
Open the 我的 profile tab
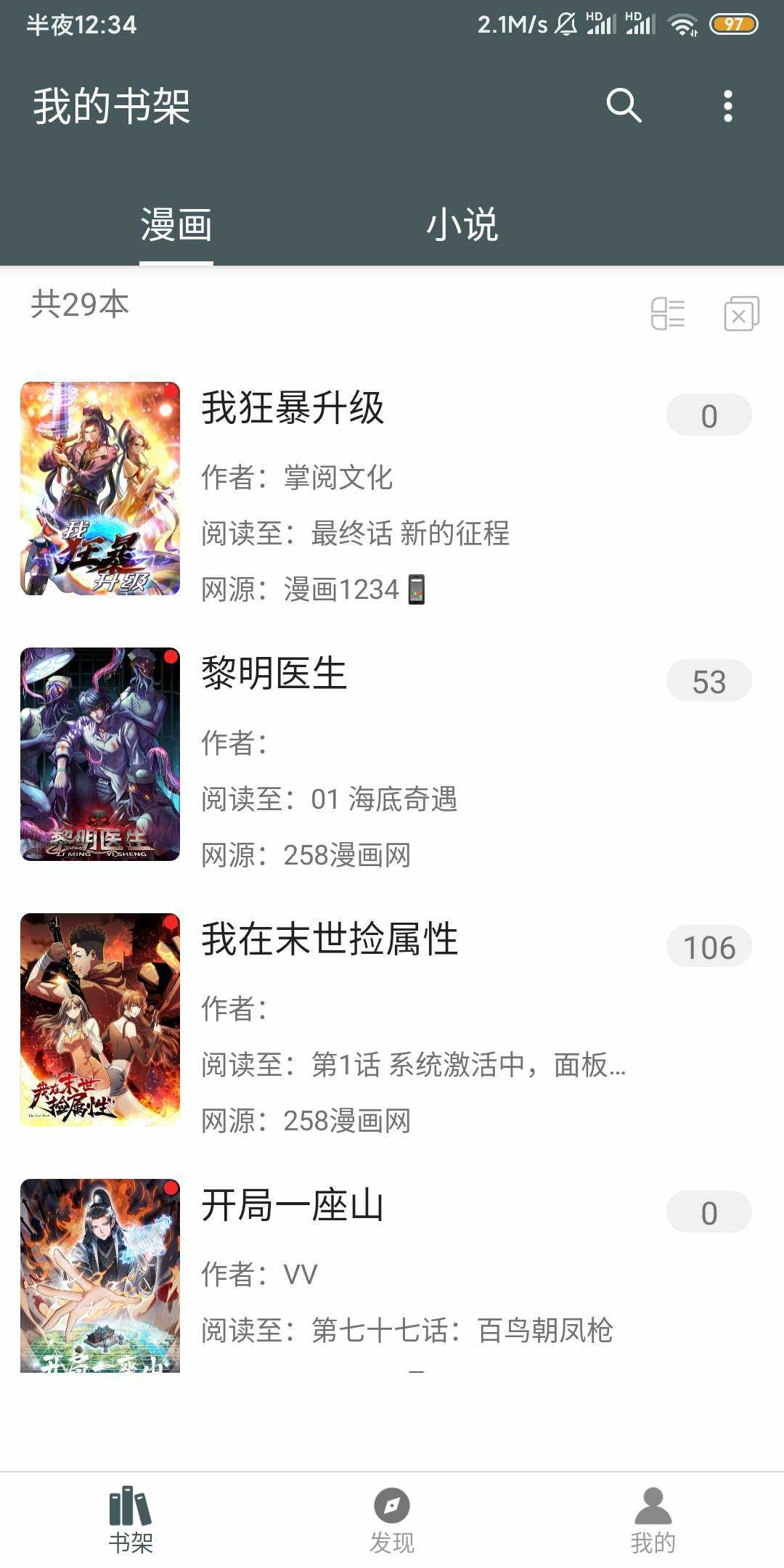click(653, 1520)
